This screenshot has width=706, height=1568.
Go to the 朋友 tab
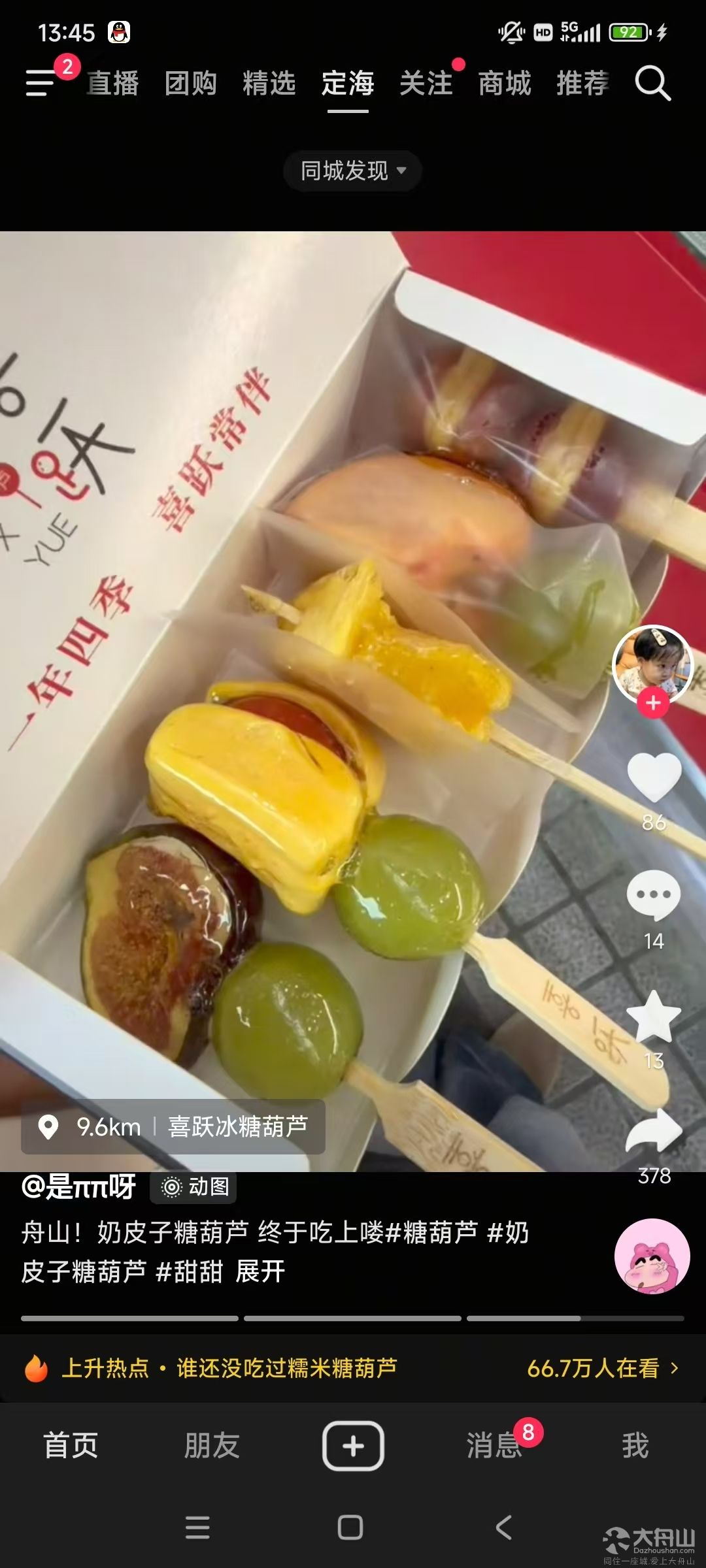pos(212,1445)
